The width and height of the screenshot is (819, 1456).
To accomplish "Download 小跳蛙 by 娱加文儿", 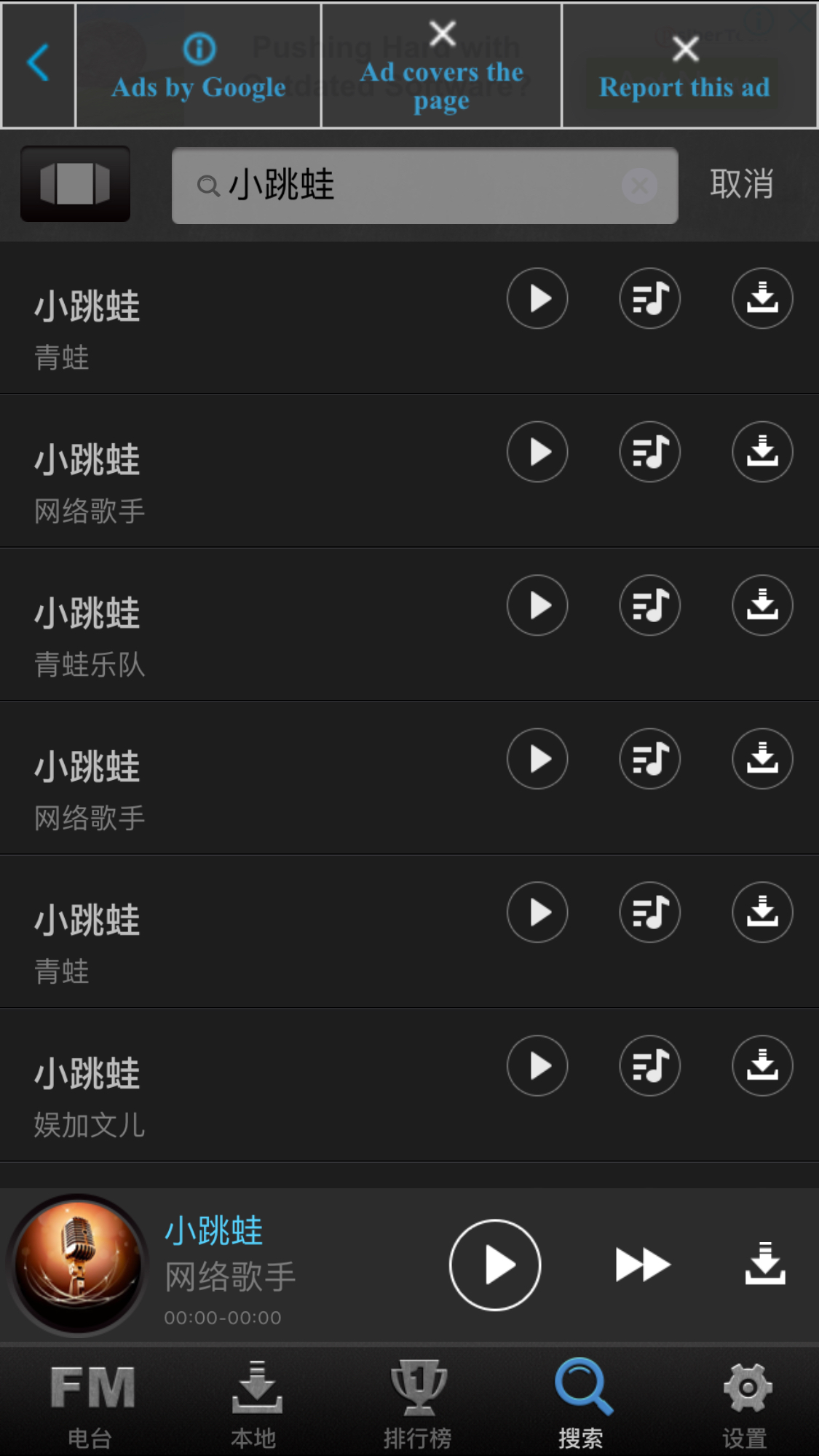I will pos(762,1066).
